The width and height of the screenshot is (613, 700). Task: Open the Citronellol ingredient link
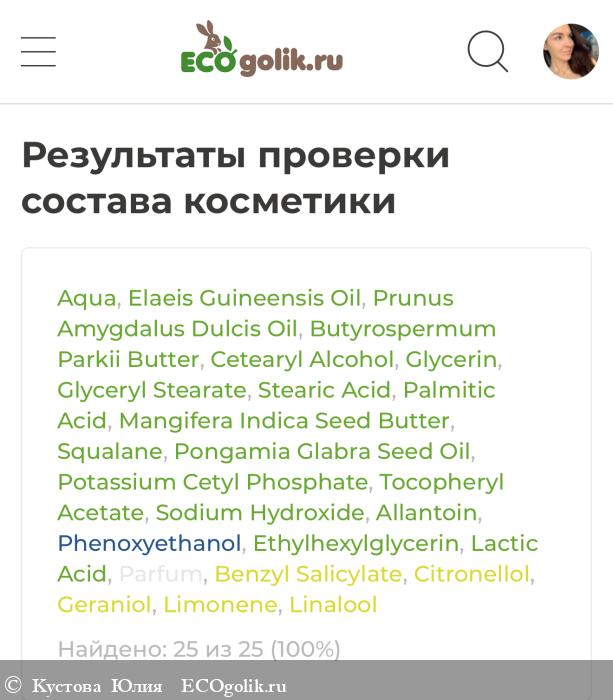pyautogui.click(x=472, y=574)
